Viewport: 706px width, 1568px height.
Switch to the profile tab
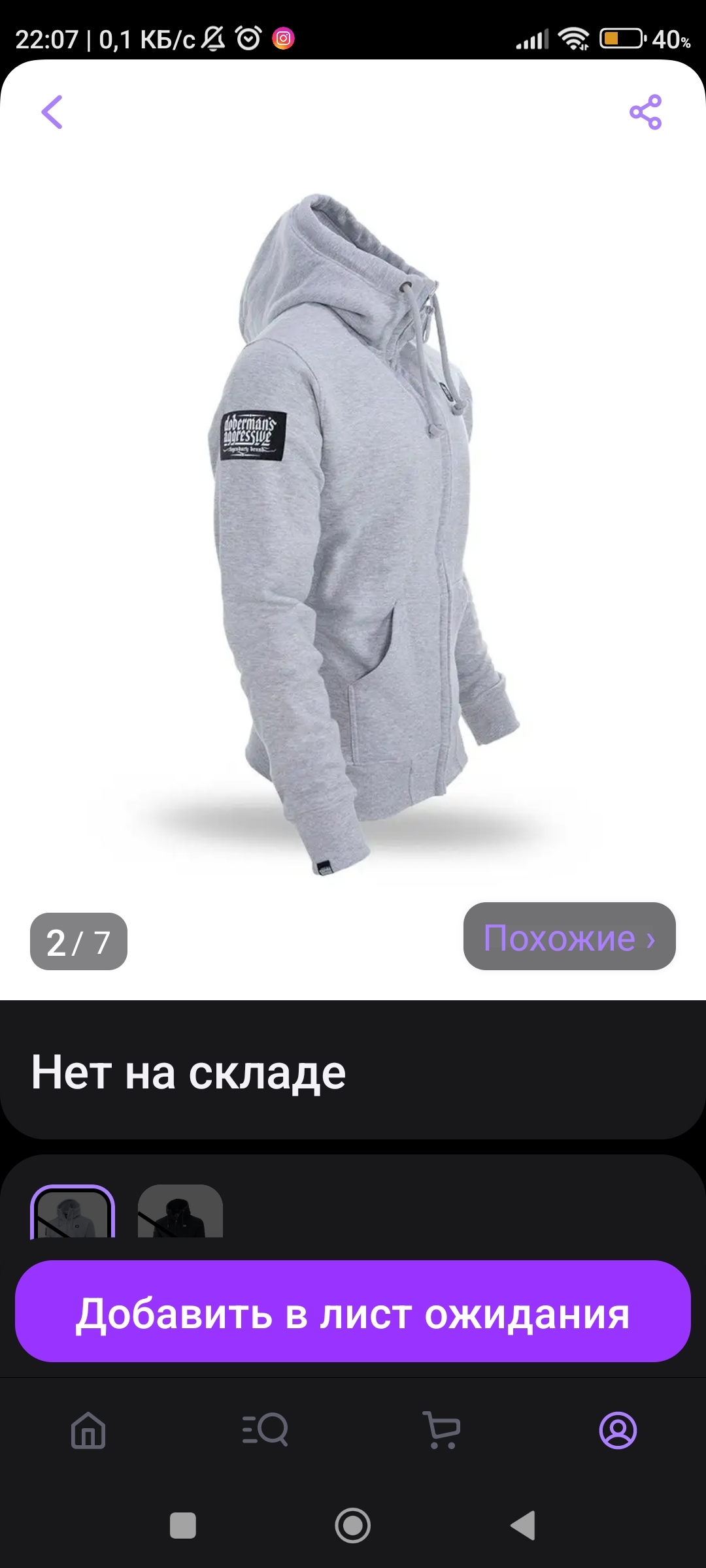pos(618,1430)
